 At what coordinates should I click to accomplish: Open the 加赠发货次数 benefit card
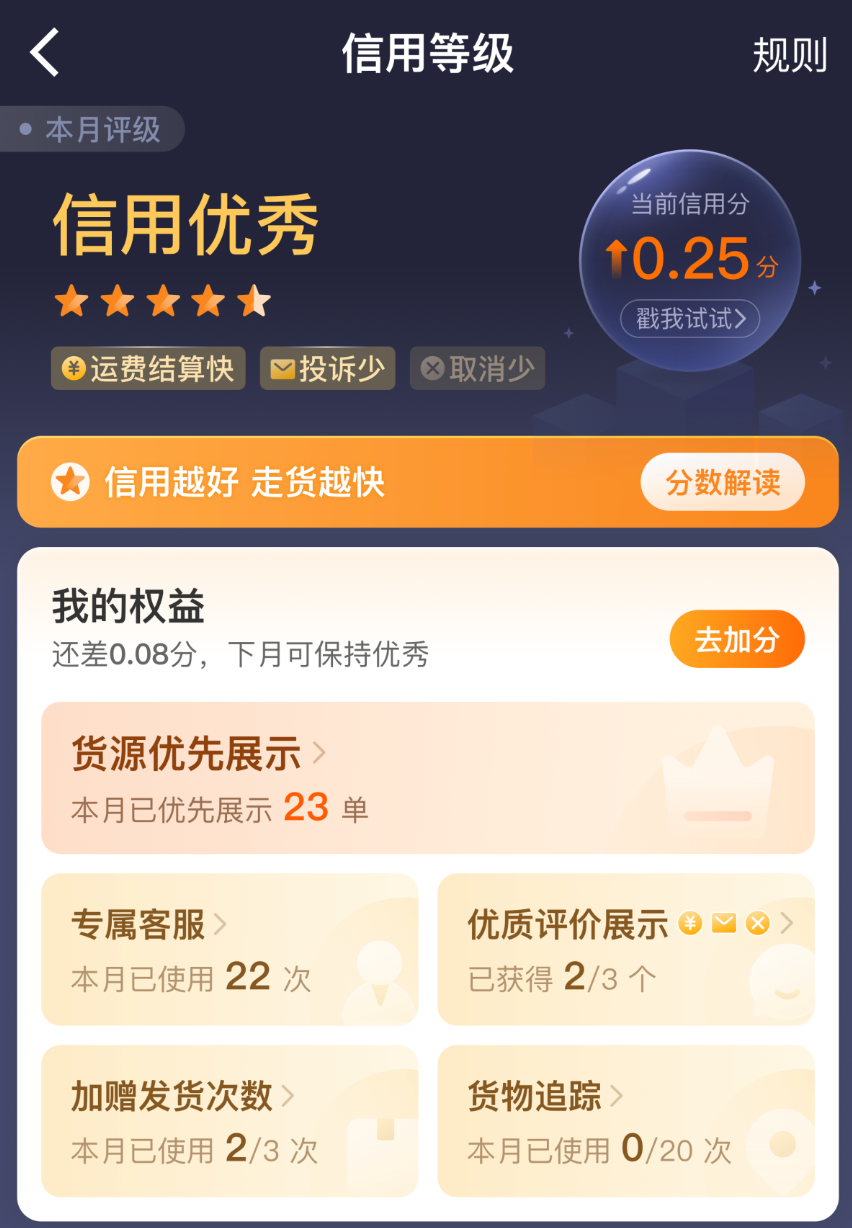229,1120
